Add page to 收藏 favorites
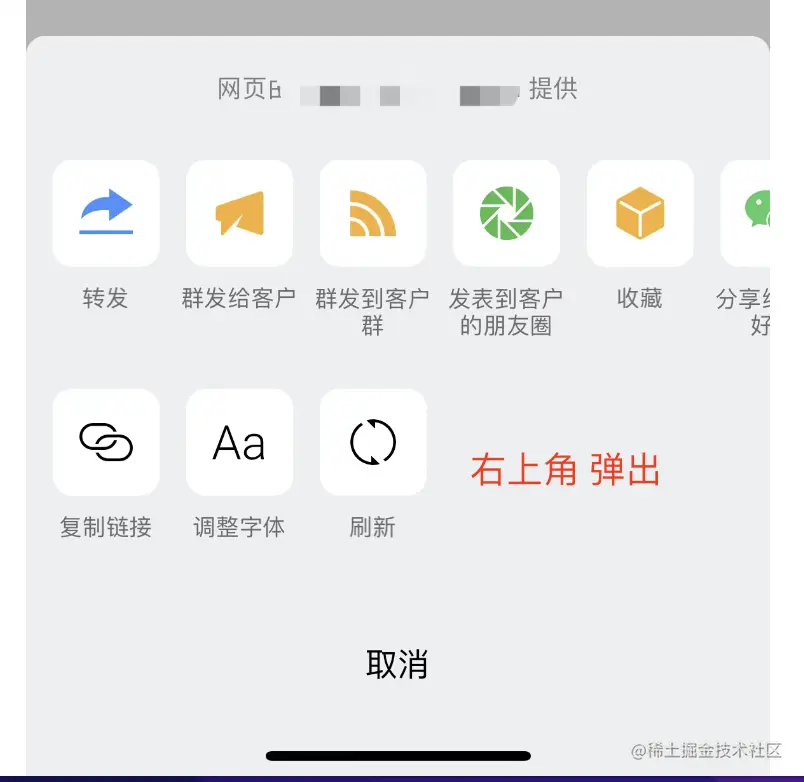804x782 pixels. 640,213
